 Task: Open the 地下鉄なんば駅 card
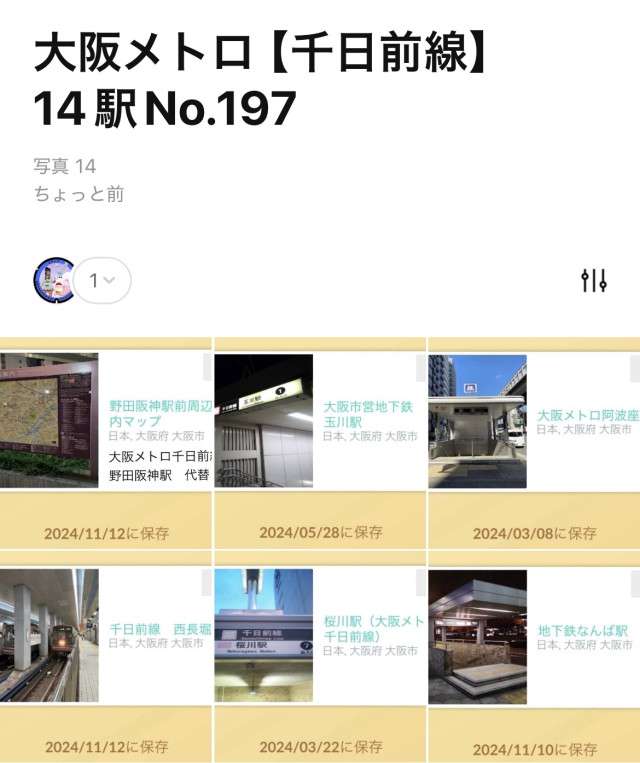point(534,636)
